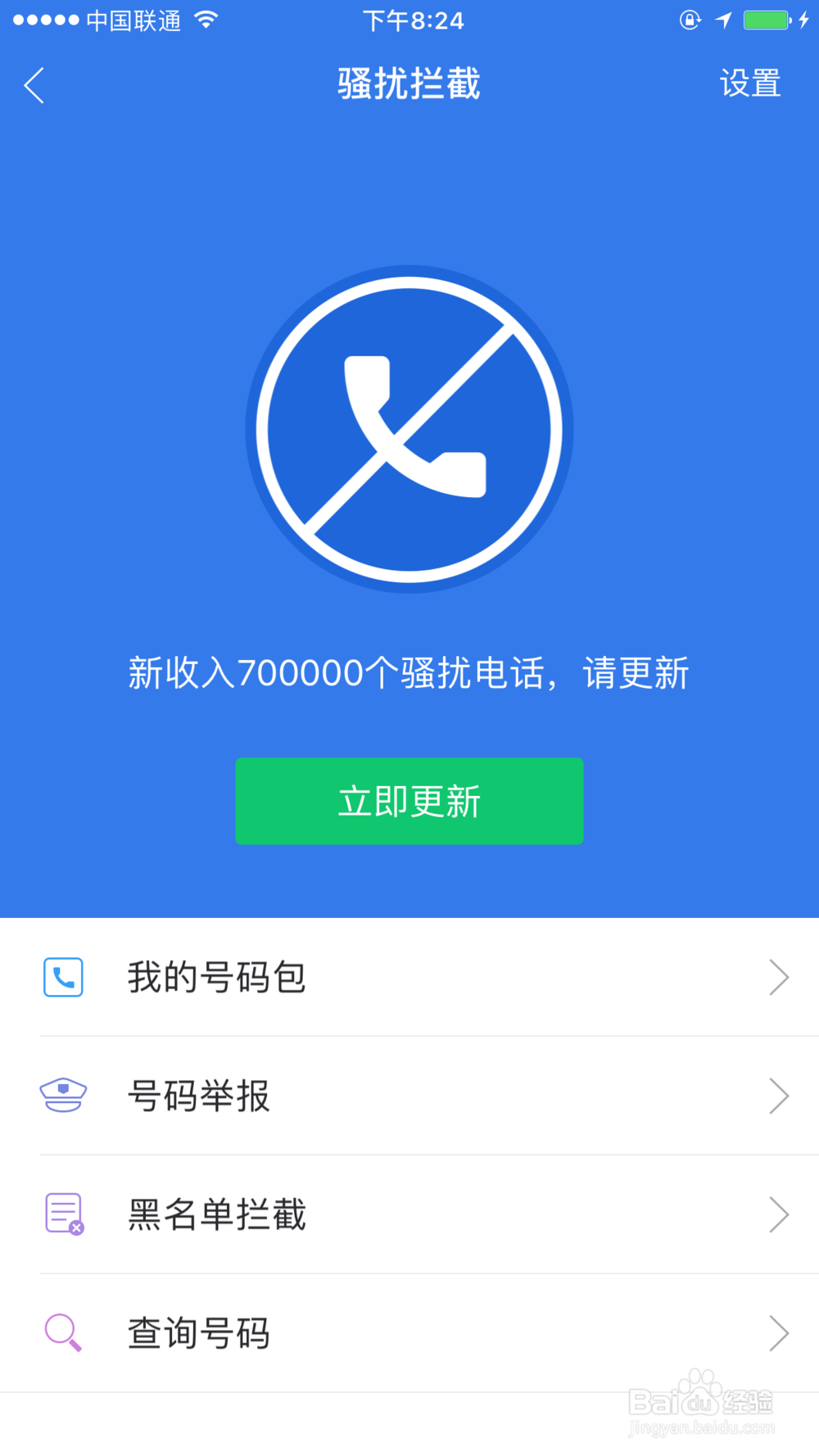Tap the location arrow icon in status bar
The height and width of the screenshot is (1456, 819).
point(722,20)
